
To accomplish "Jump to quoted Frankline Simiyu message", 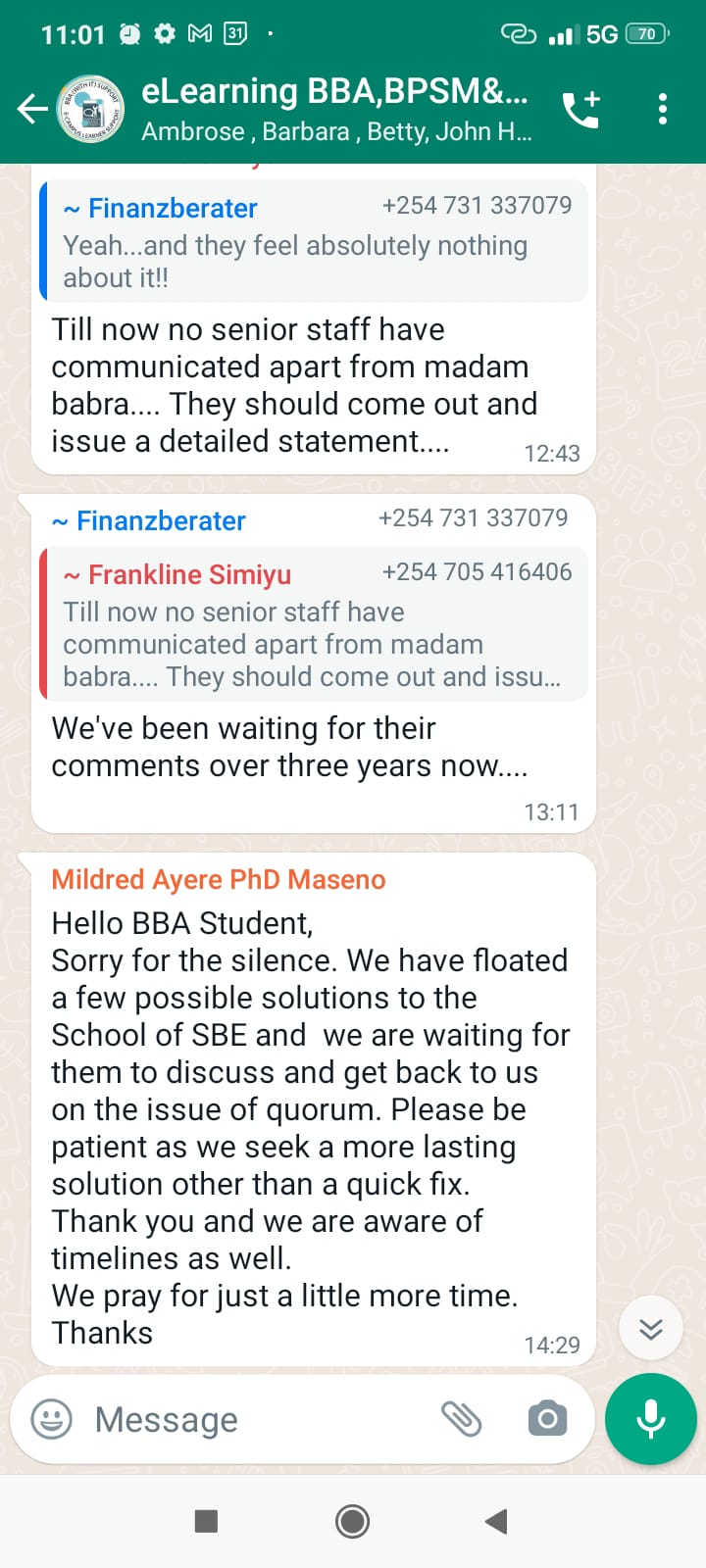I will [314, 624].
